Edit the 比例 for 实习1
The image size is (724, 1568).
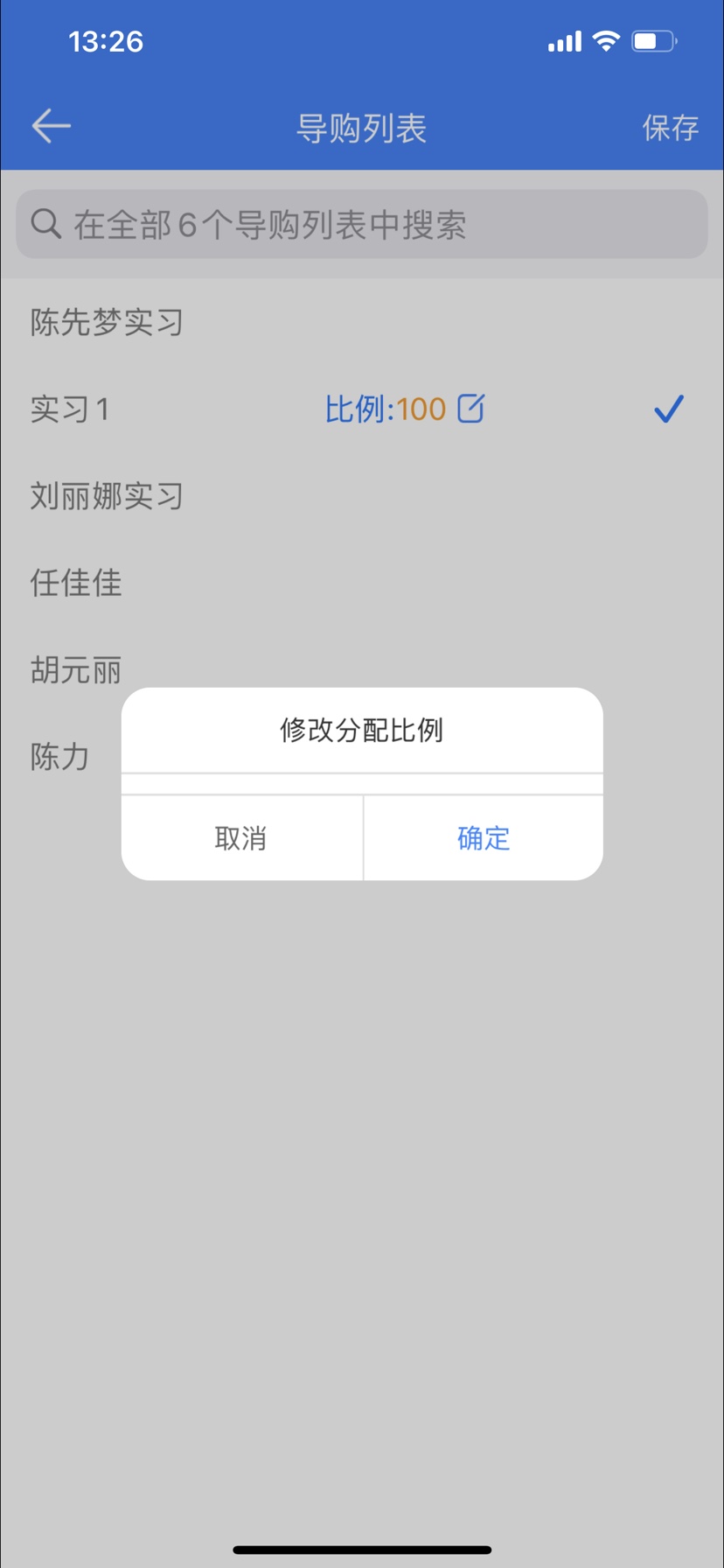tap(470, 409)
